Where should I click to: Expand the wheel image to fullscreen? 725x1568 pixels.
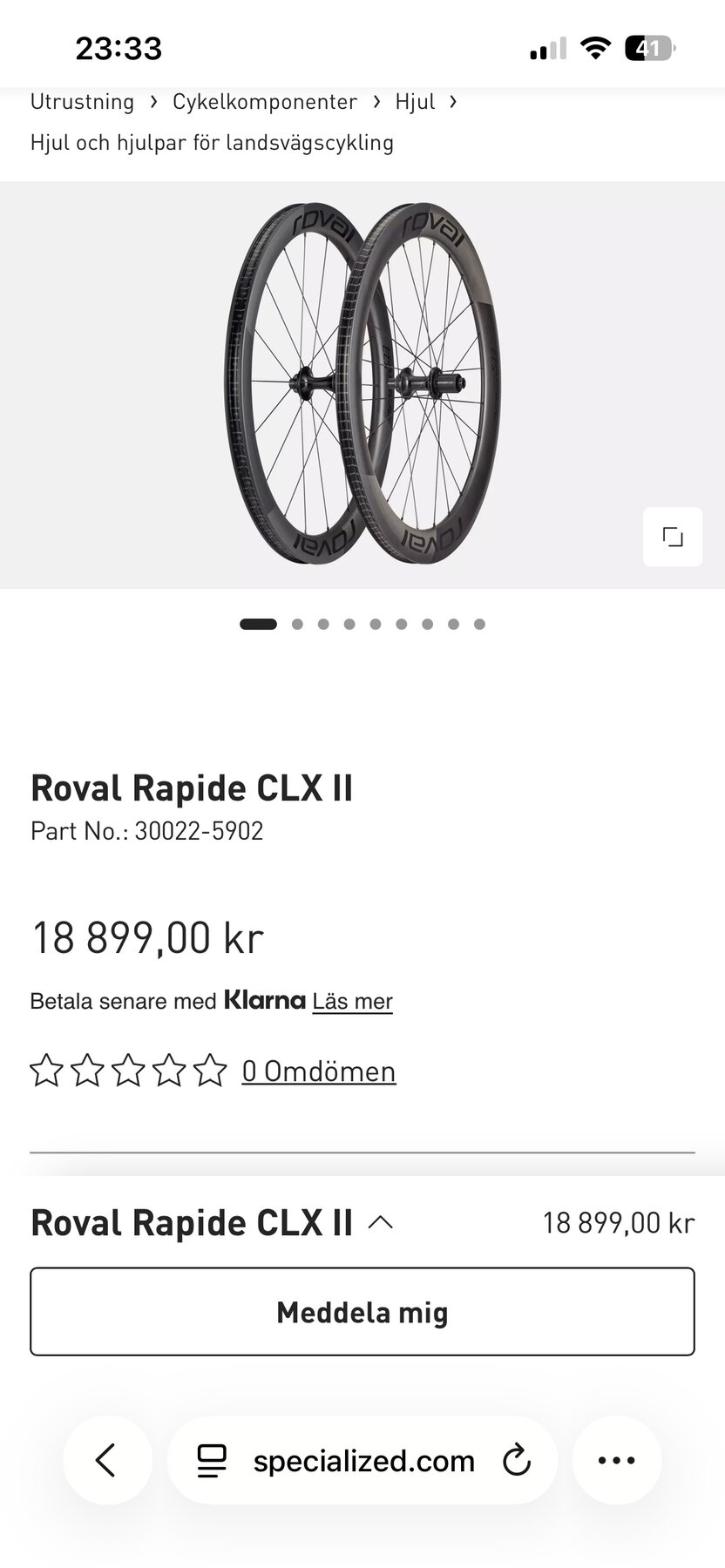[672, 537]
